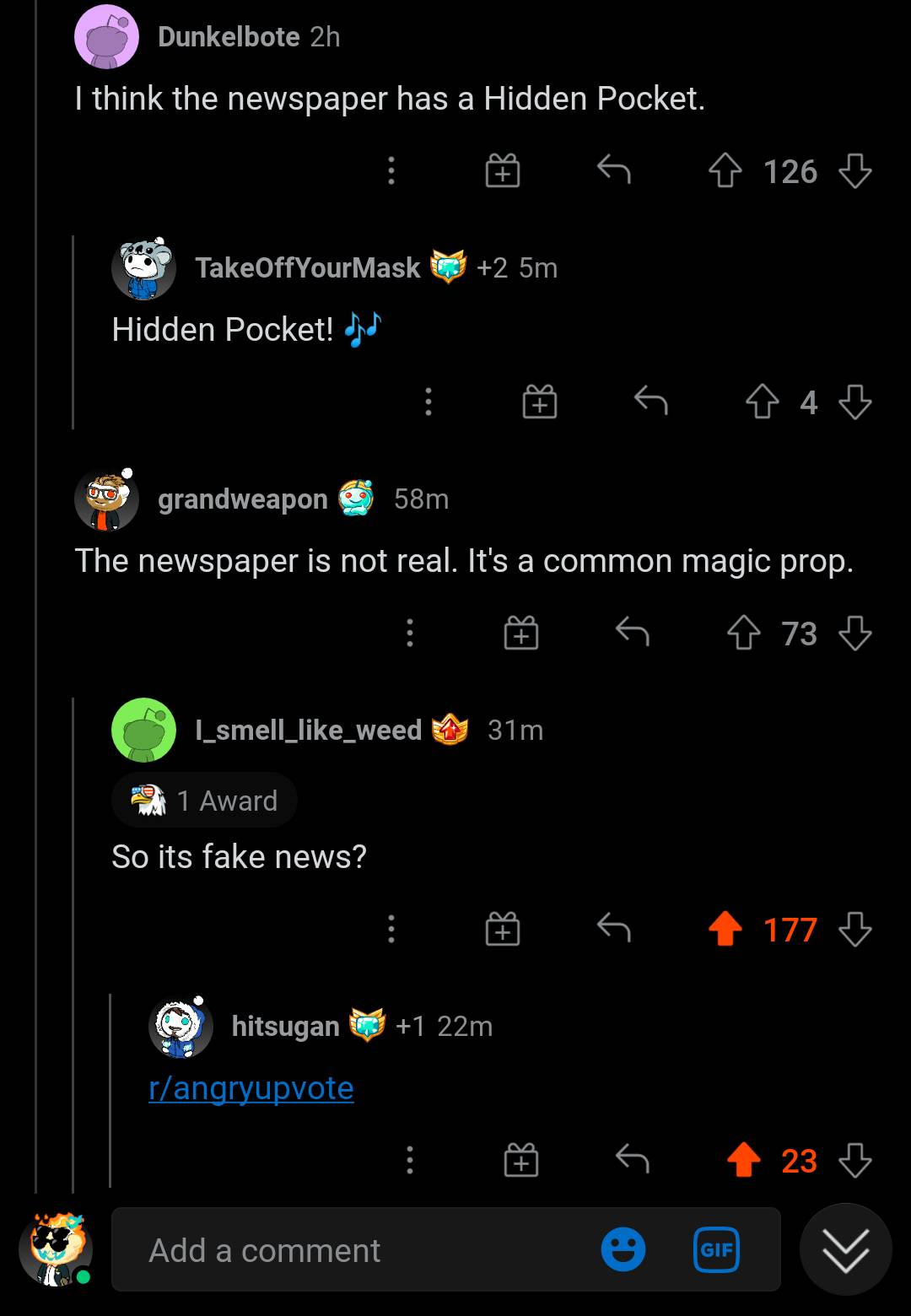Upvote TakeOffYourMask's reply
Screen dimensions: 911x1316
[x=762, y=402]
